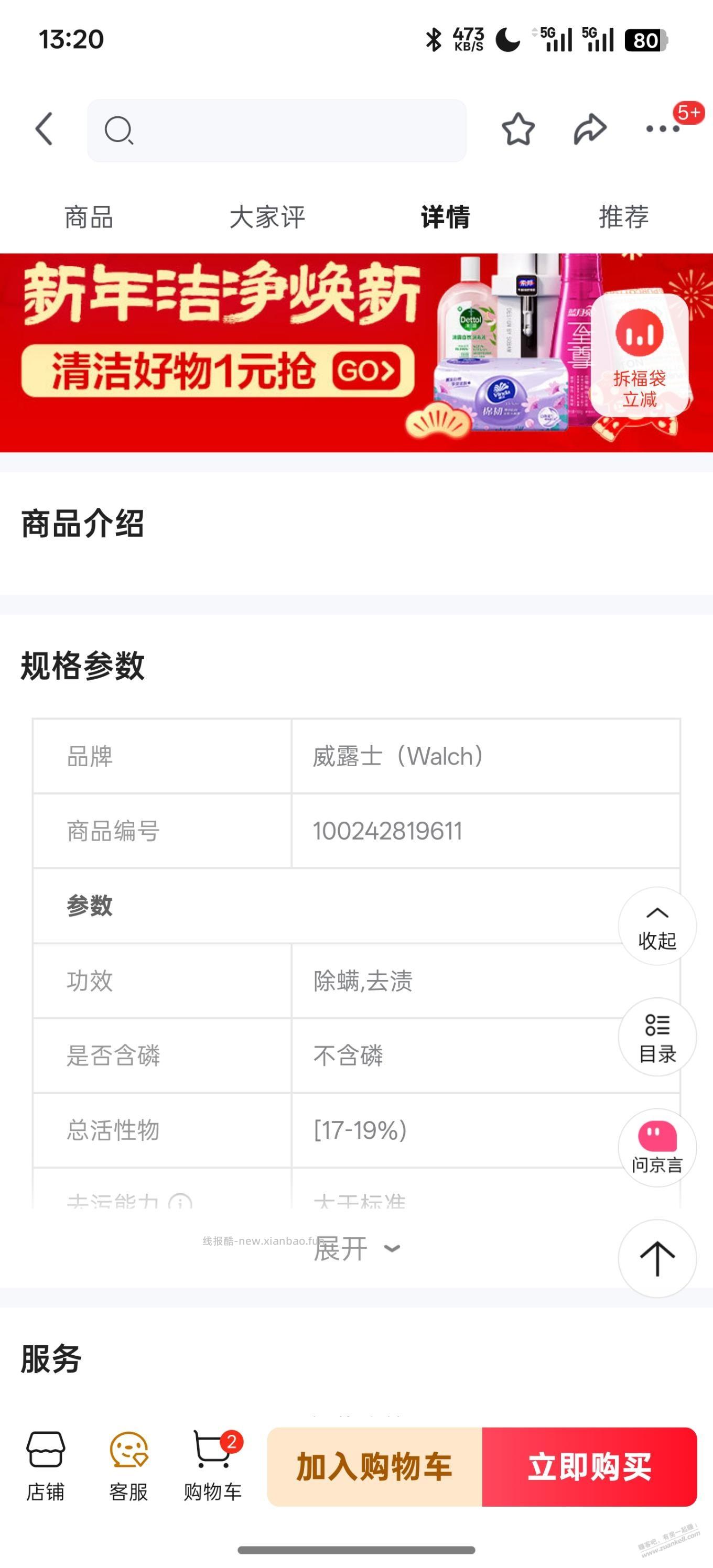Tap the star to favorite this product
Image resolution: width=713 pixels, height=1568 pixels.
[x=517, y=129]
